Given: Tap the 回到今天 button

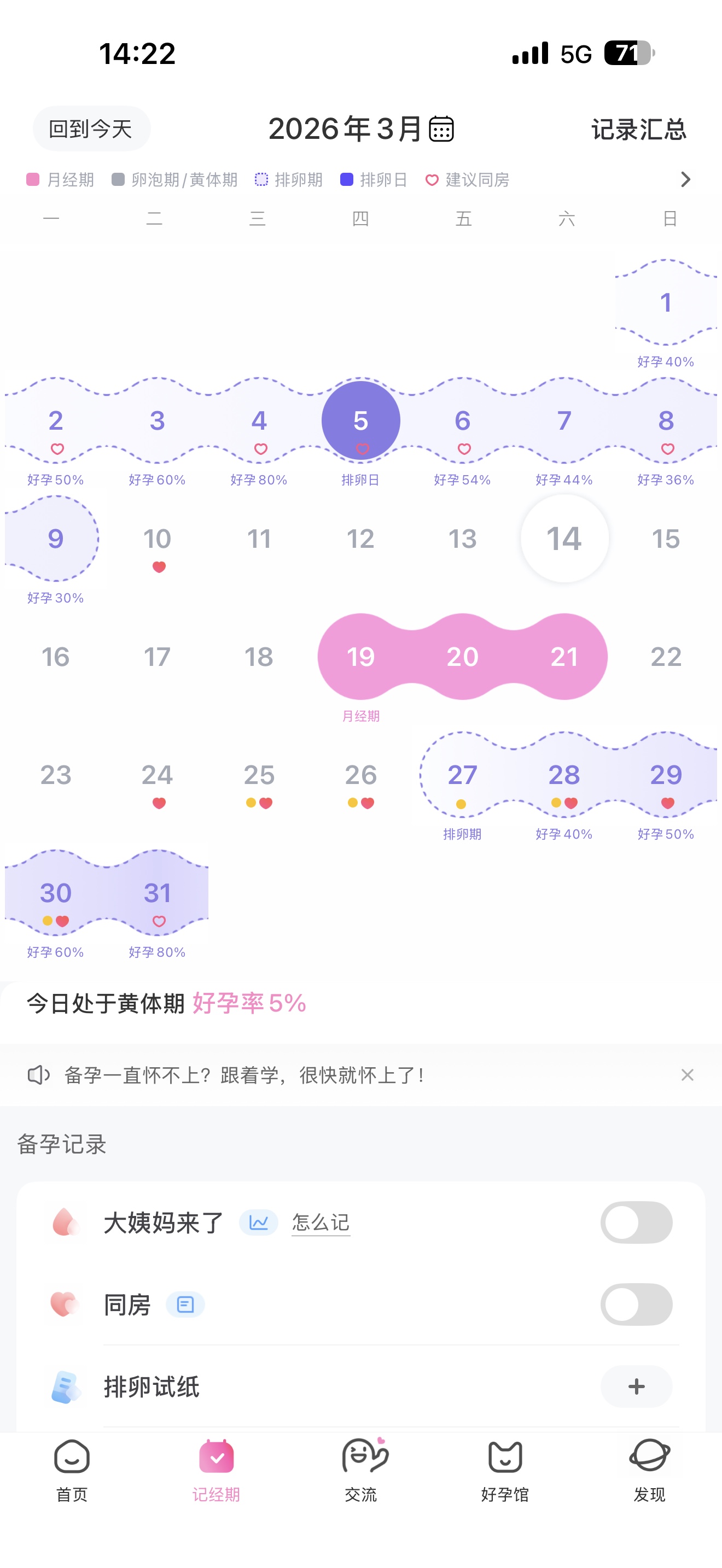Looking at the screenshot, I should point(91,128).
